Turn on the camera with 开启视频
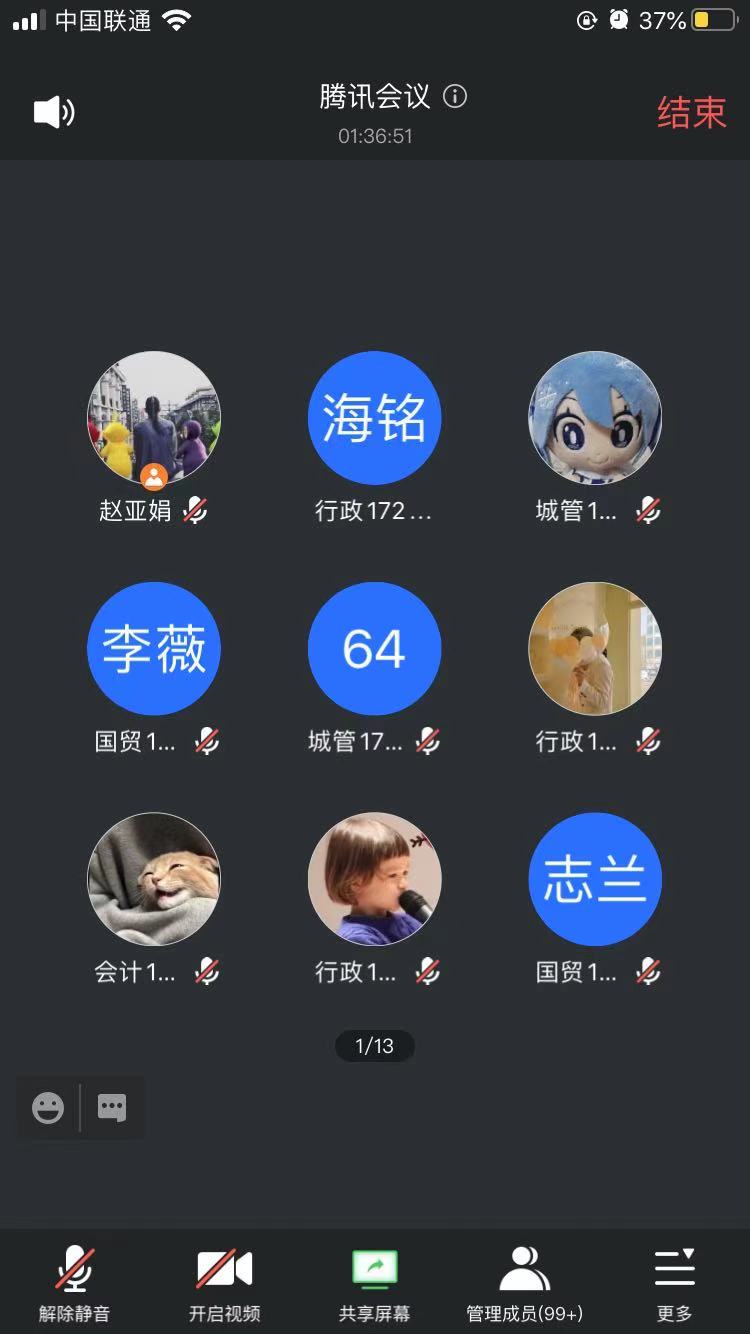 click(224, 1284)
